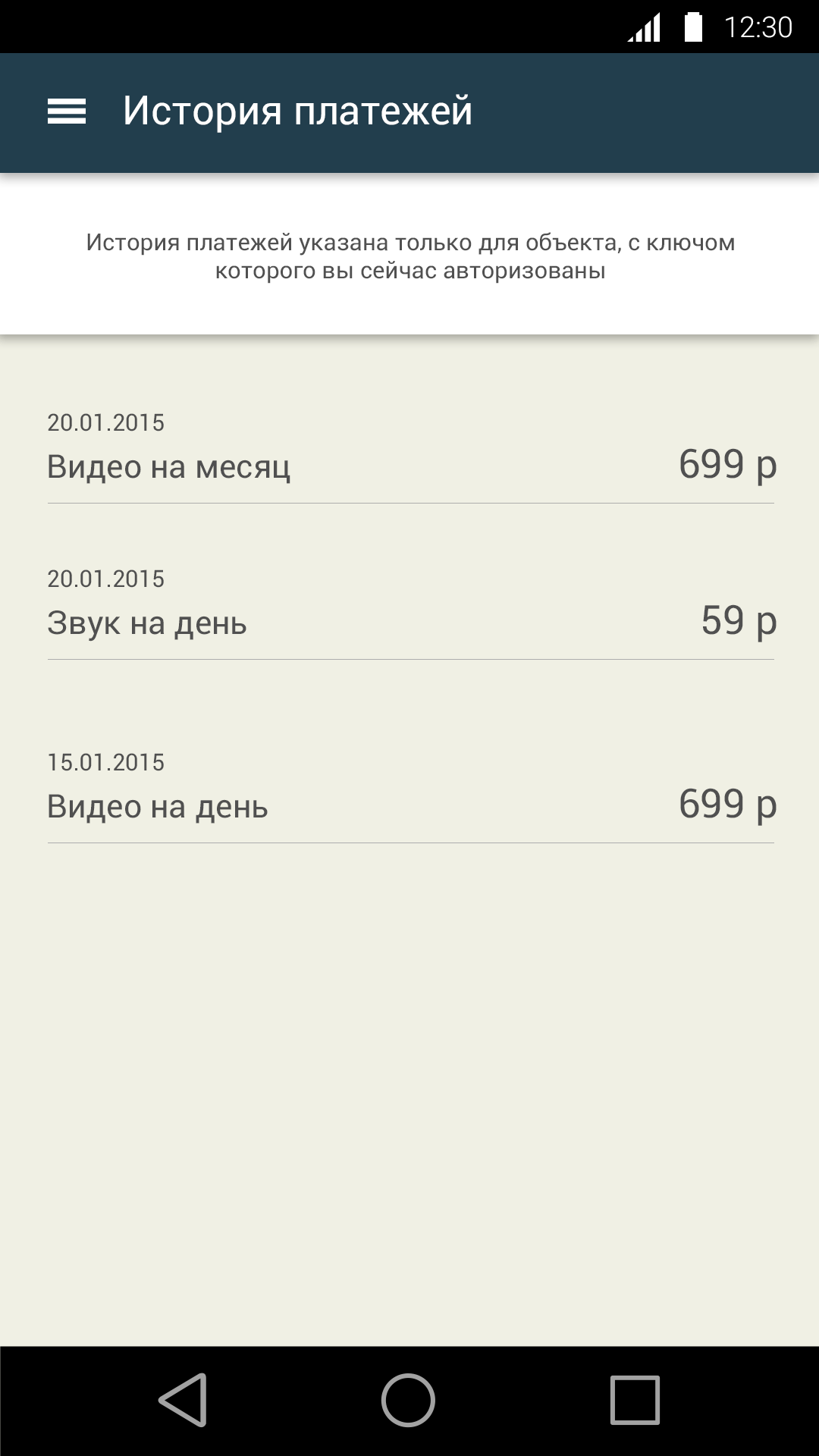The height and width of the screenshot is (1456, 819).
Task: Select the date above Звук на день
Action: pos(105,579)
